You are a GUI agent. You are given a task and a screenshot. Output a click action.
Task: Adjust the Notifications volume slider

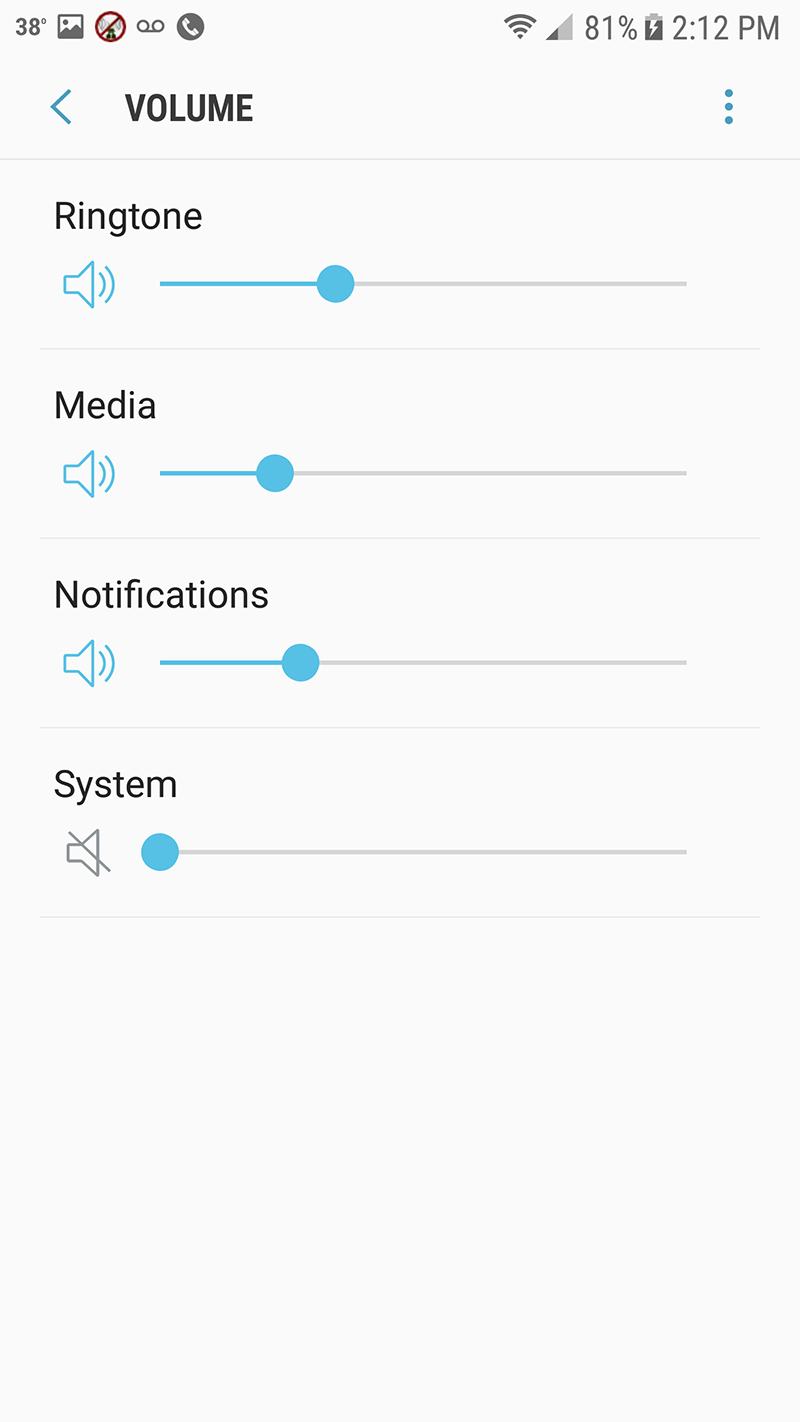pyautogui.click(x=300, y=662)
